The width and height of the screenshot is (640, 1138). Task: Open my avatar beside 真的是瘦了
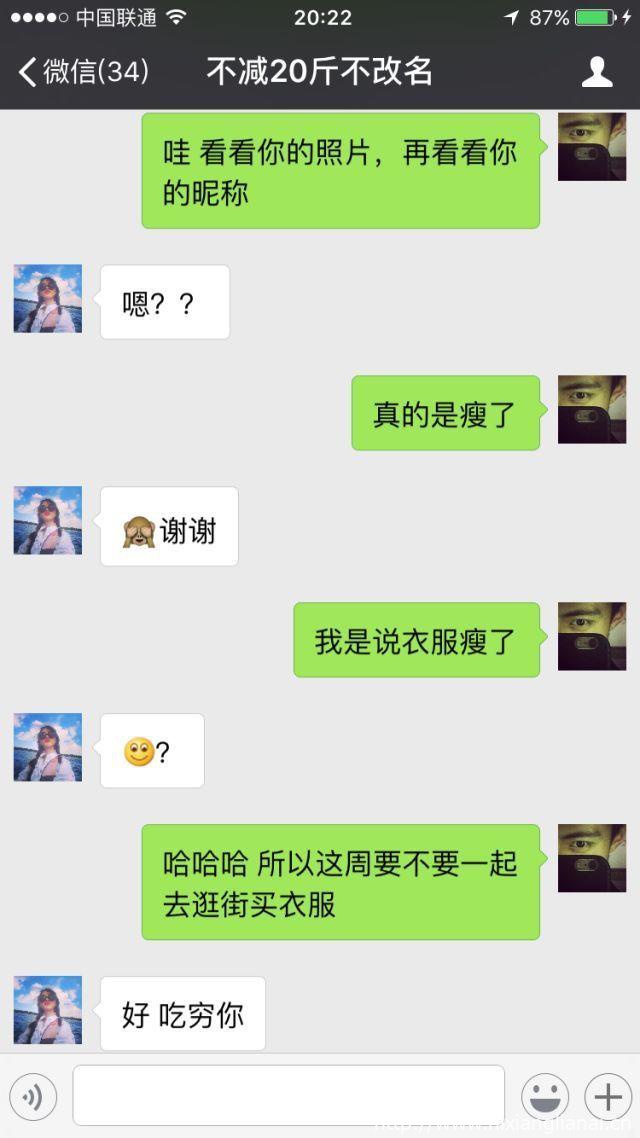pos(592,410)
